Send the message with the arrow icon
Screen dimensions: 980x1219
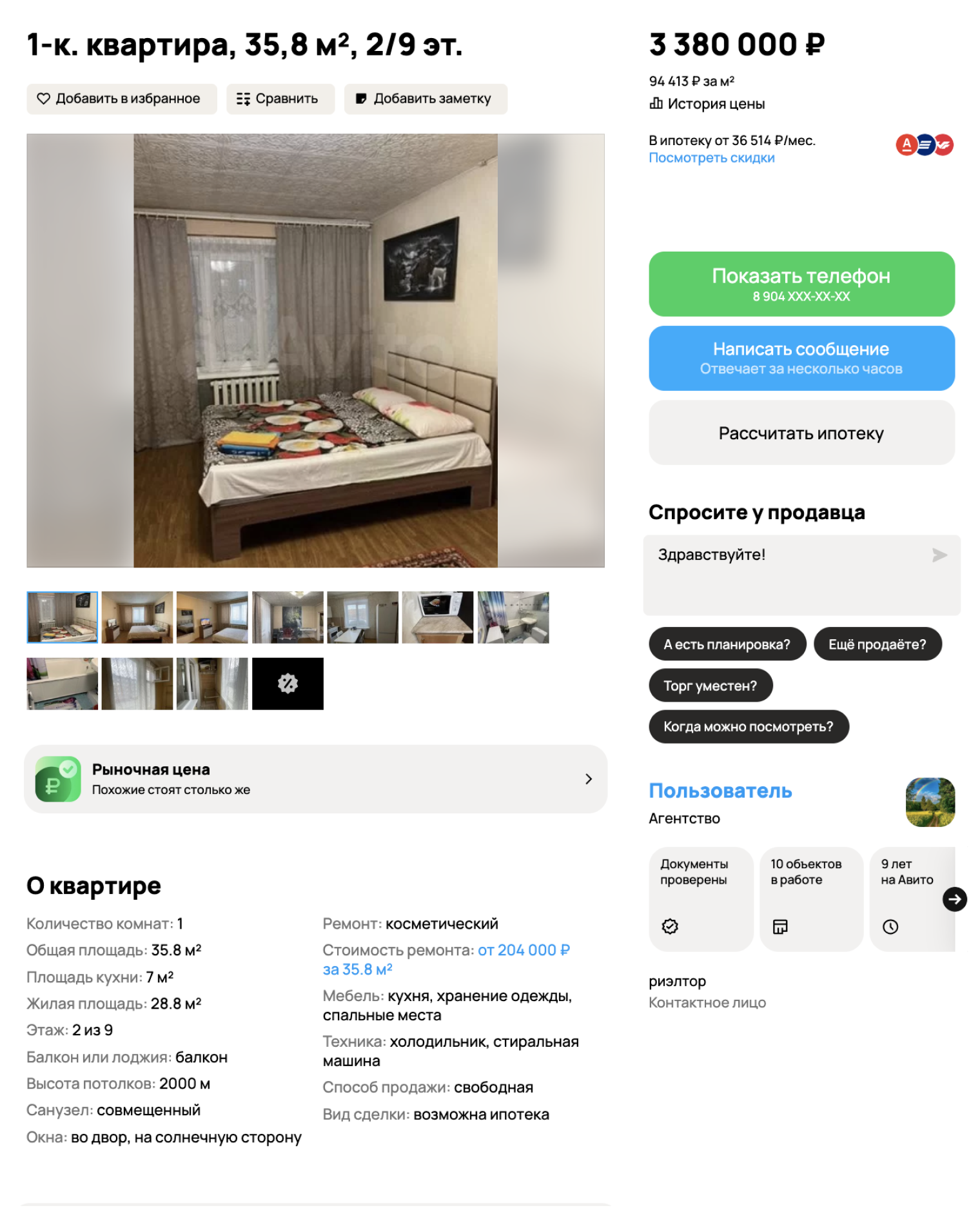point(939,555)
